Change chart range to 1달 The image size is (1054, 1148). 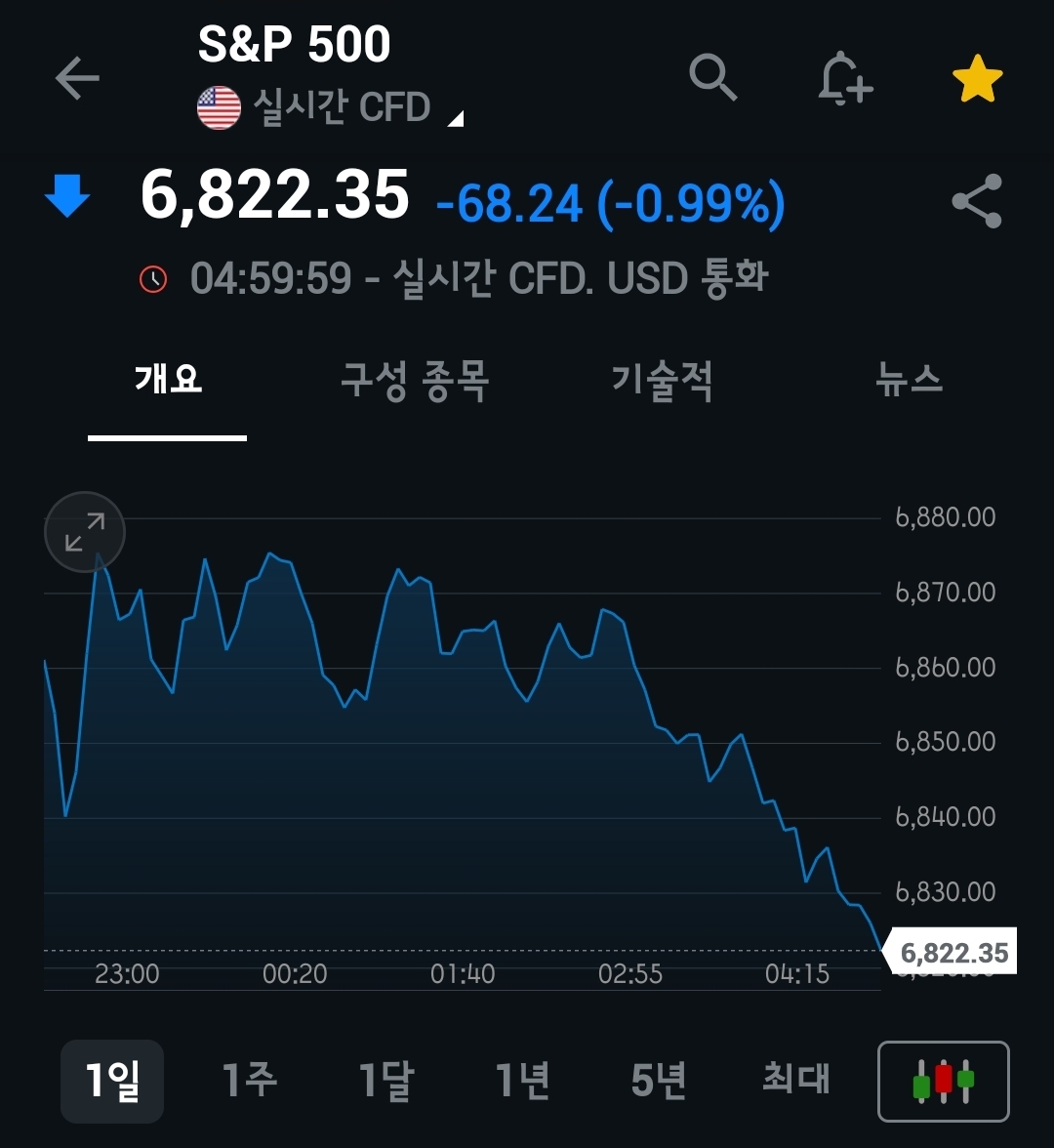386,1081
